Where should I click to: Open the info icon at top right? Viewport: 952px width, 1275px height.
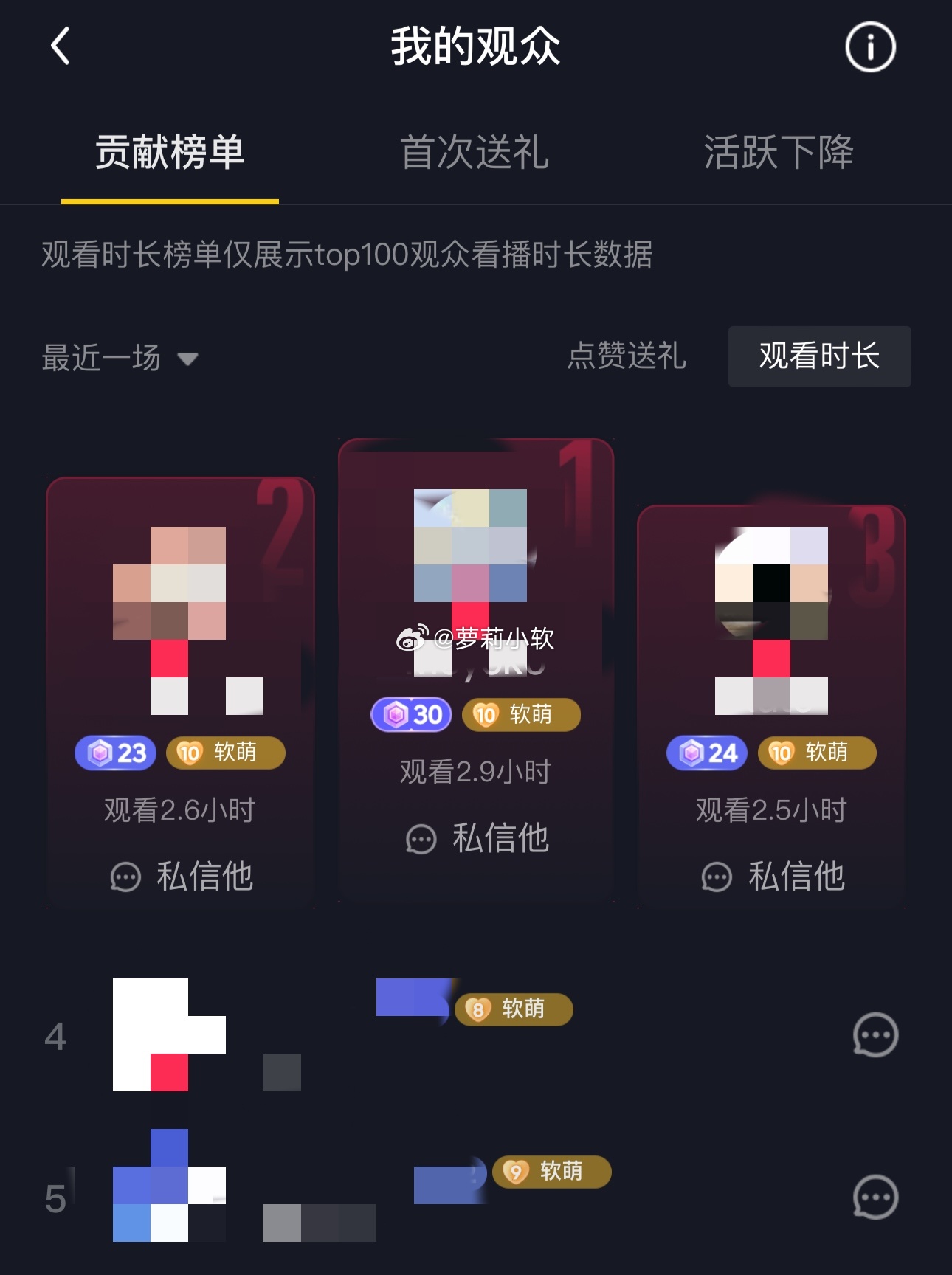click(x=870, y=48)
